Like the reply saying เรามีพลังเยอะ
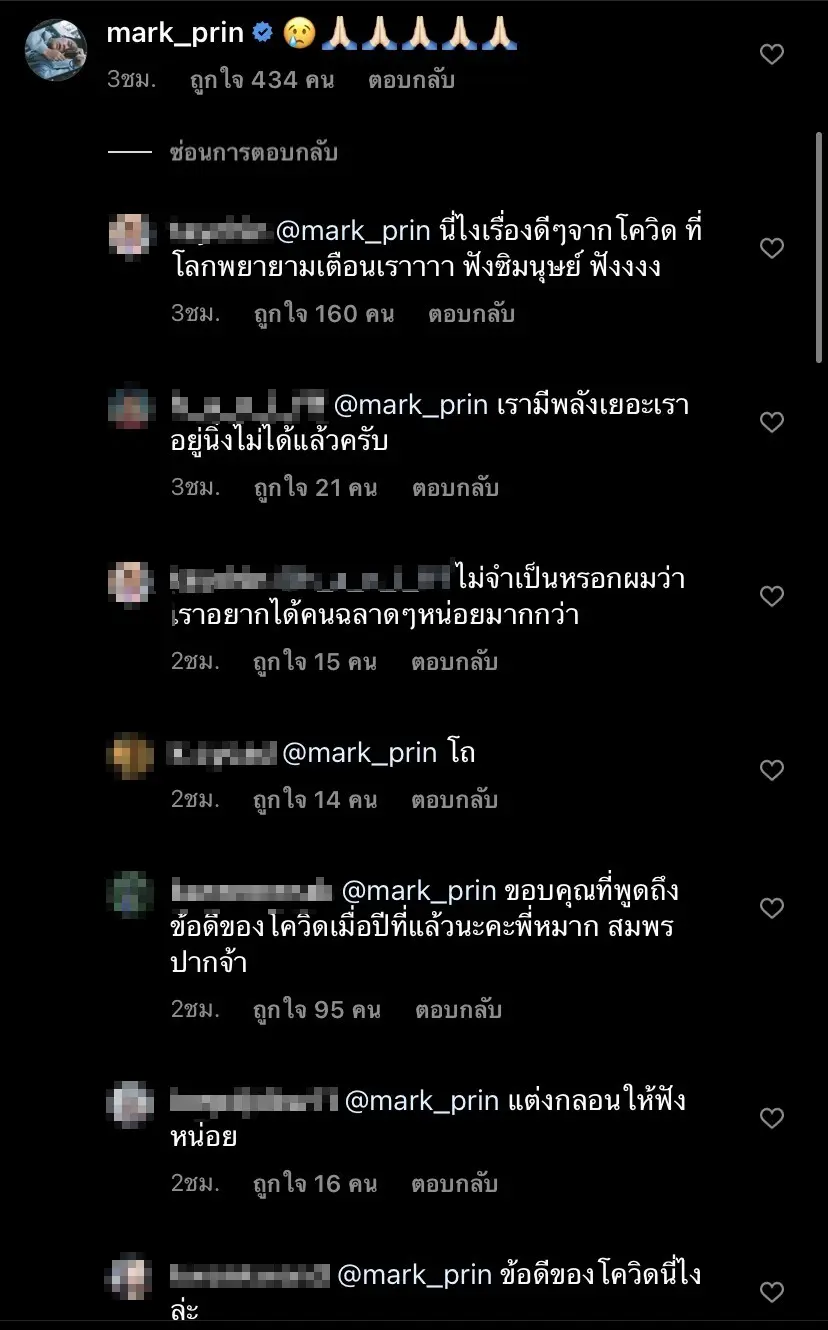This screenshot has width=828, height=1330. point(772,422)
